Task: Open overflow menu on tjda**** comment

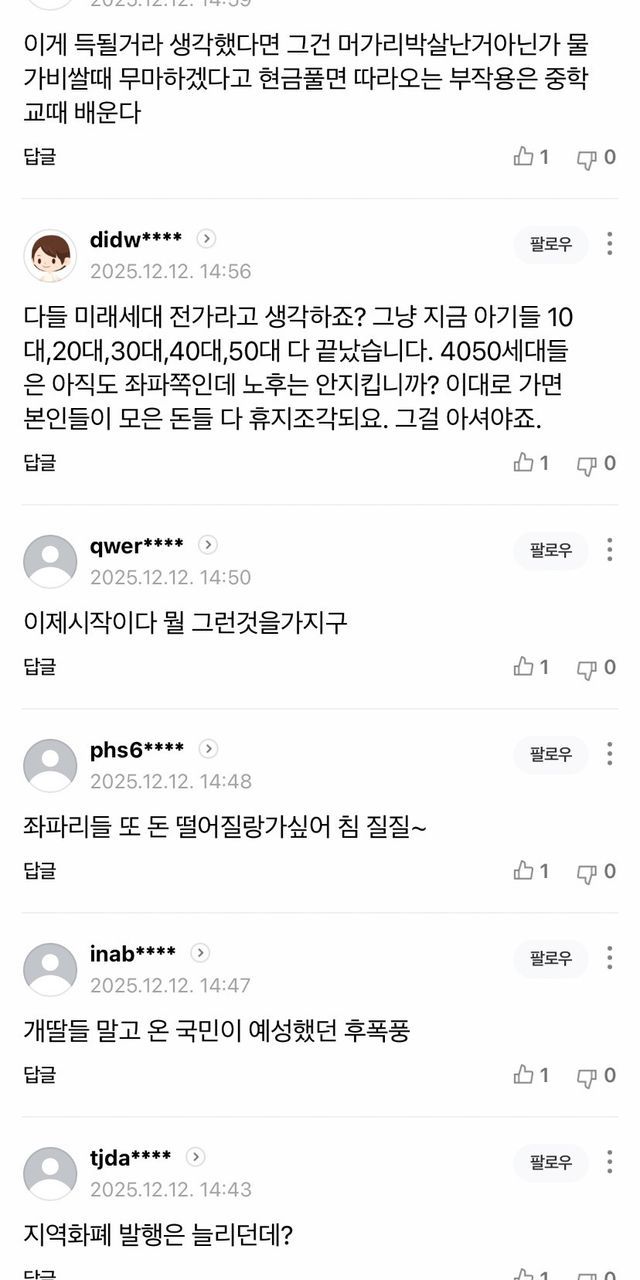Action: [610, 1162]
